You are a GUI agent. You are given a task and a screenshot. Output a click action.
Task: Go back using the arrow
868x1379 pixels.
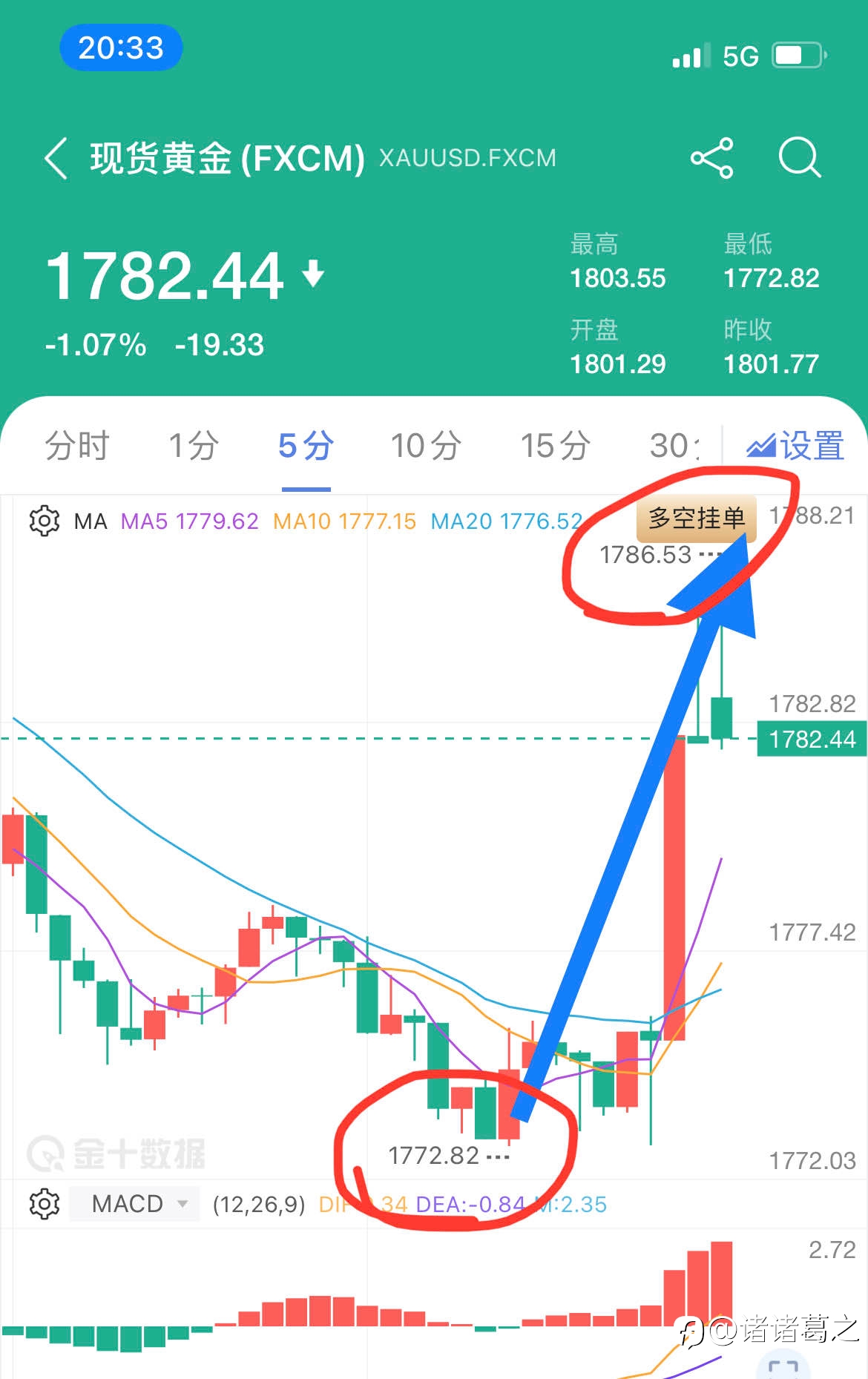click(56, 158)
